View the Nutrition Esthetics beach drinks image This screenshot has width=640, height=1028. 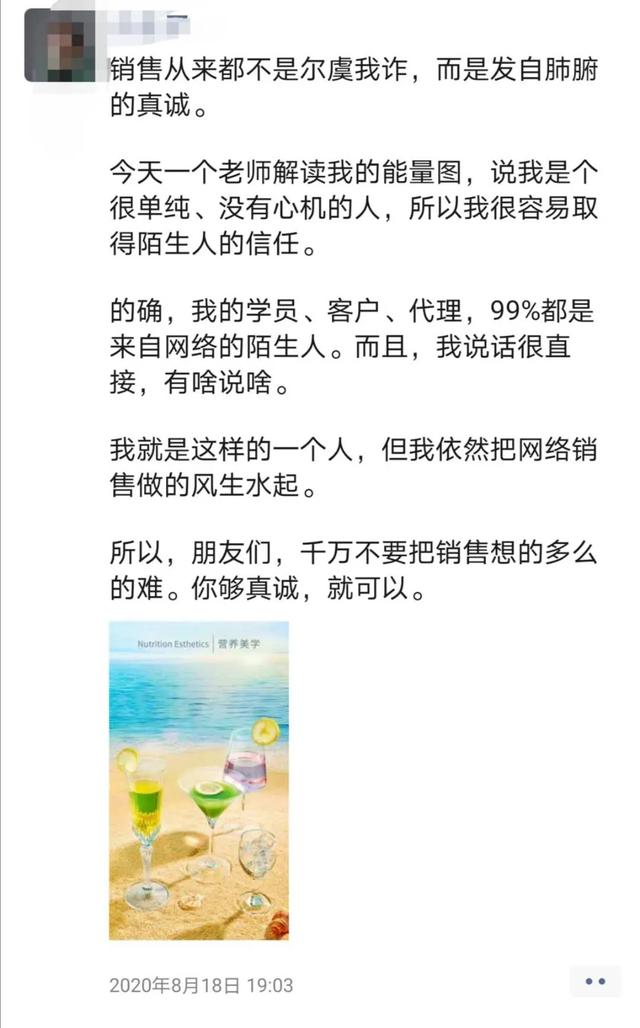(198, 780)
